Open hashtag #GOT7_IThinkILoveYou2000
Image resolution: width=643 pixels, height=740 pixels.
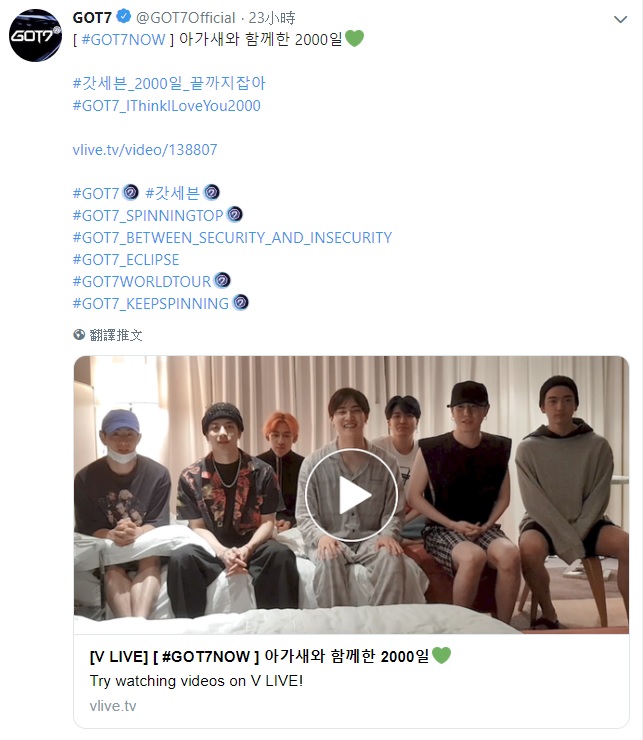point(166,105)
